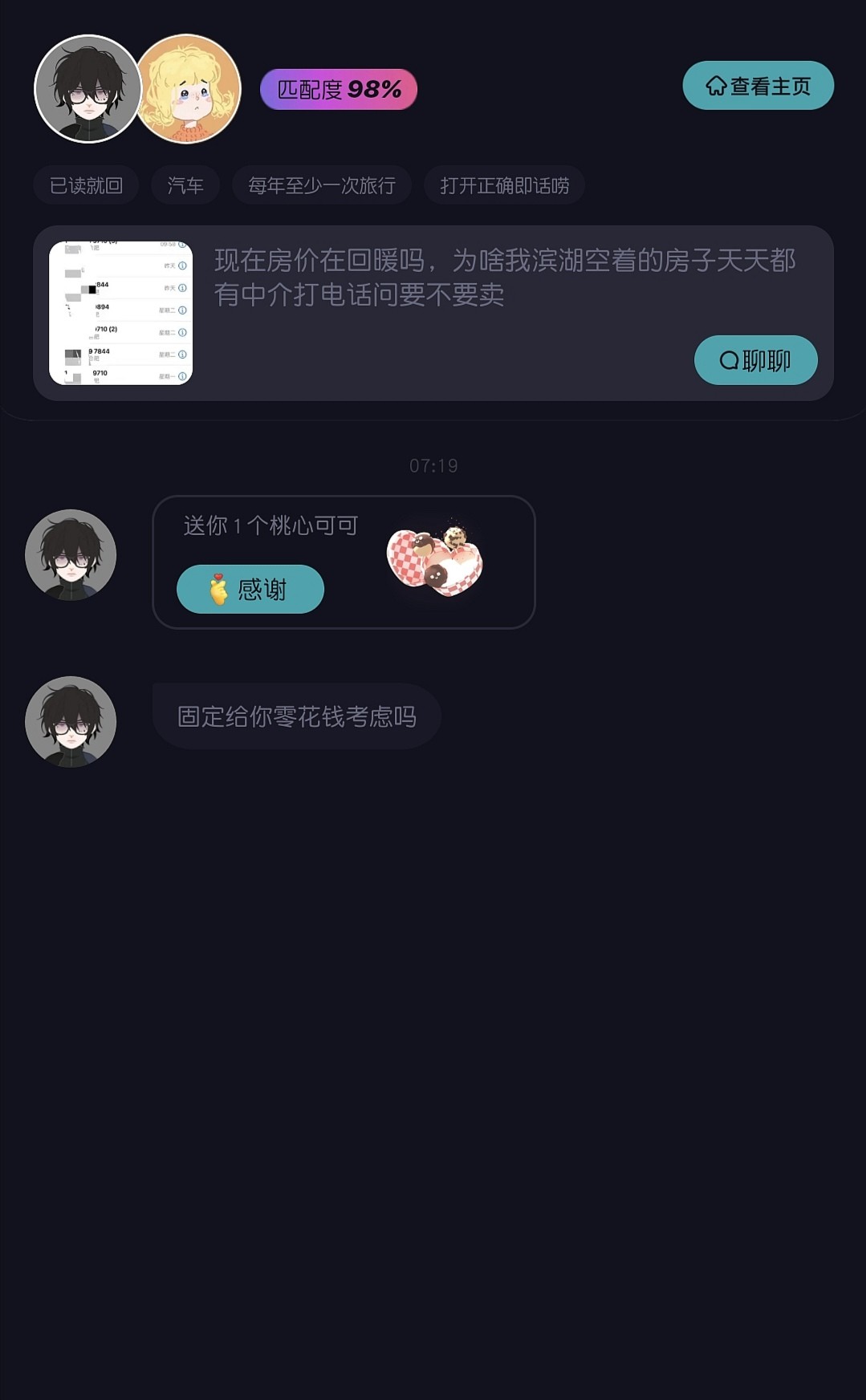Viewport: 866px width, 1400px height.
Task: Select the 打开正确即话唠 tag
Action: [504, 185]
